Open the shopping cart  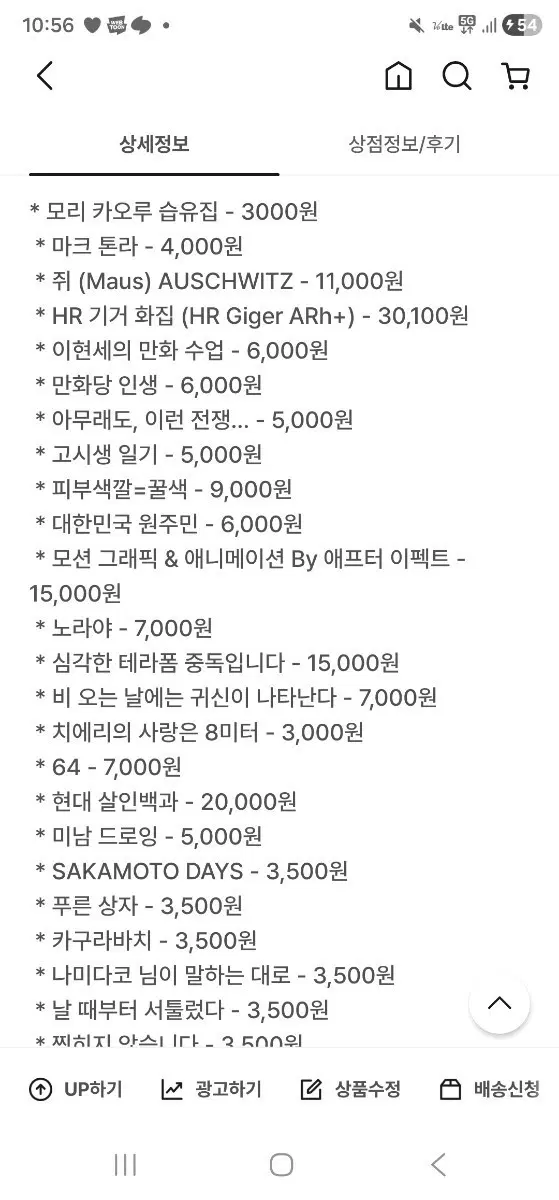tap(516, 76)
